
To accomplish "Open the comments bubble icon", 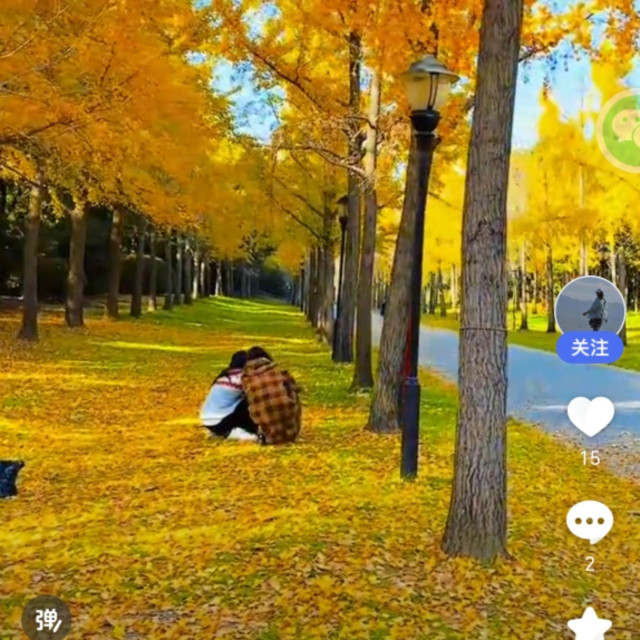I will coord(590,521).
